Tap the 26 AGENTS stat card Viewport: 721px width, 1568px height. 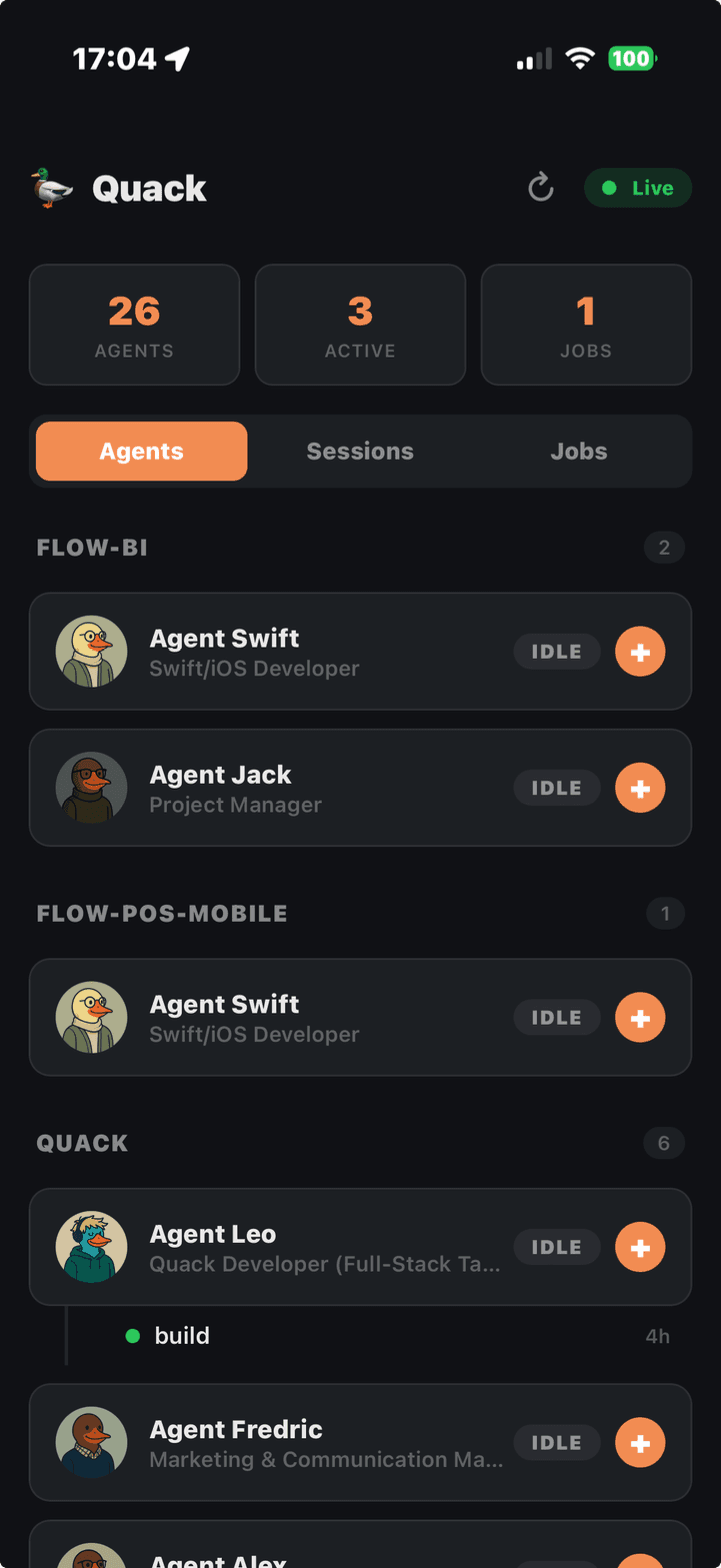(x=134, y=324)
